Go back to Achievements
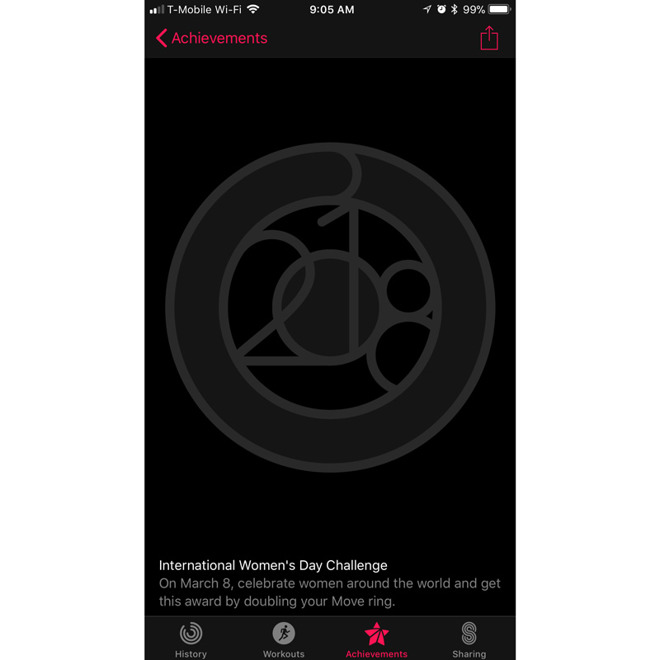The width and height of the screenshot is (660, 660). [211, 38]
